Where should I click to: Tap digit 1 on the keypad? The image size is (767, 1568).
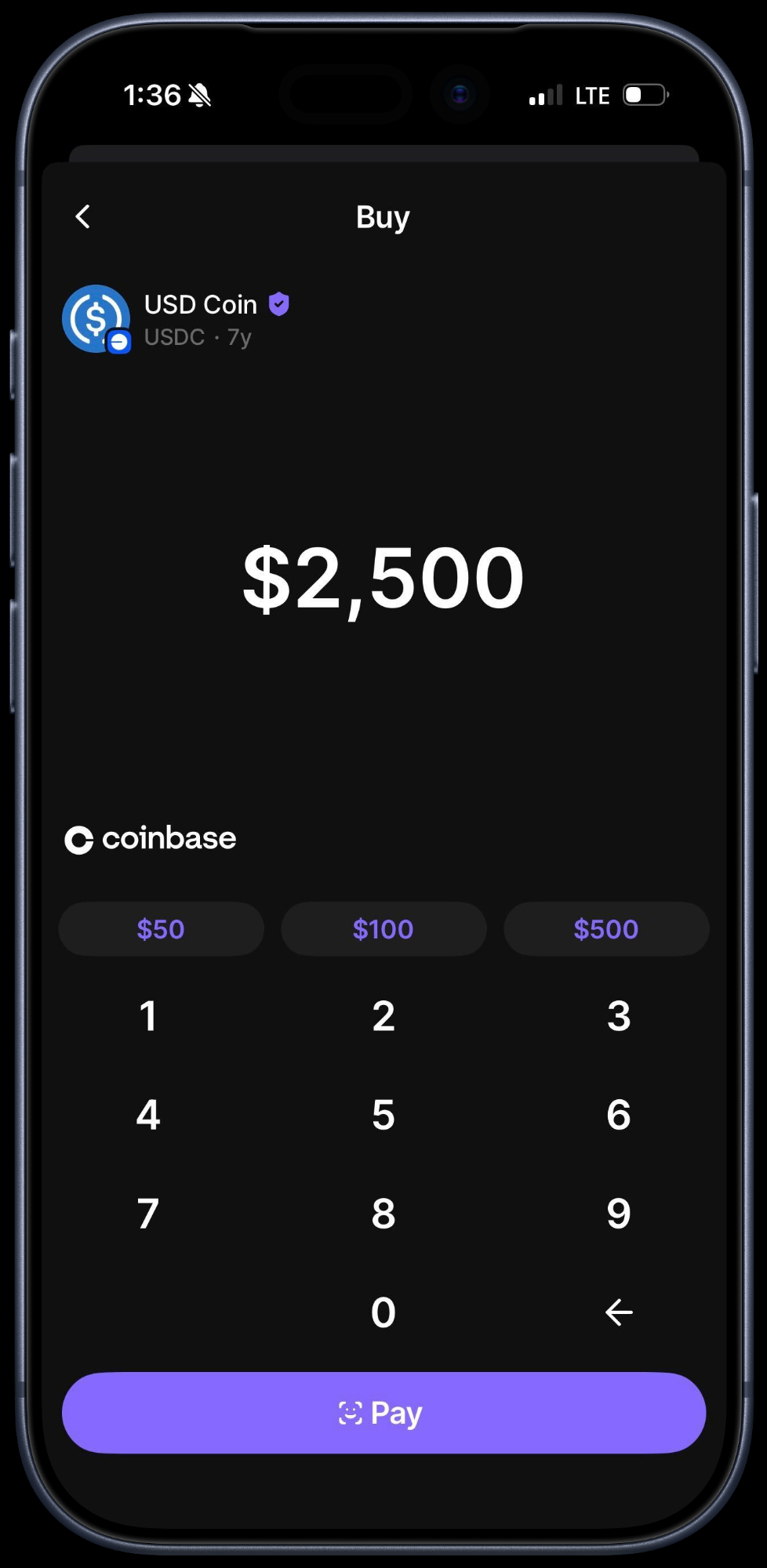(x=148, y=1016)
